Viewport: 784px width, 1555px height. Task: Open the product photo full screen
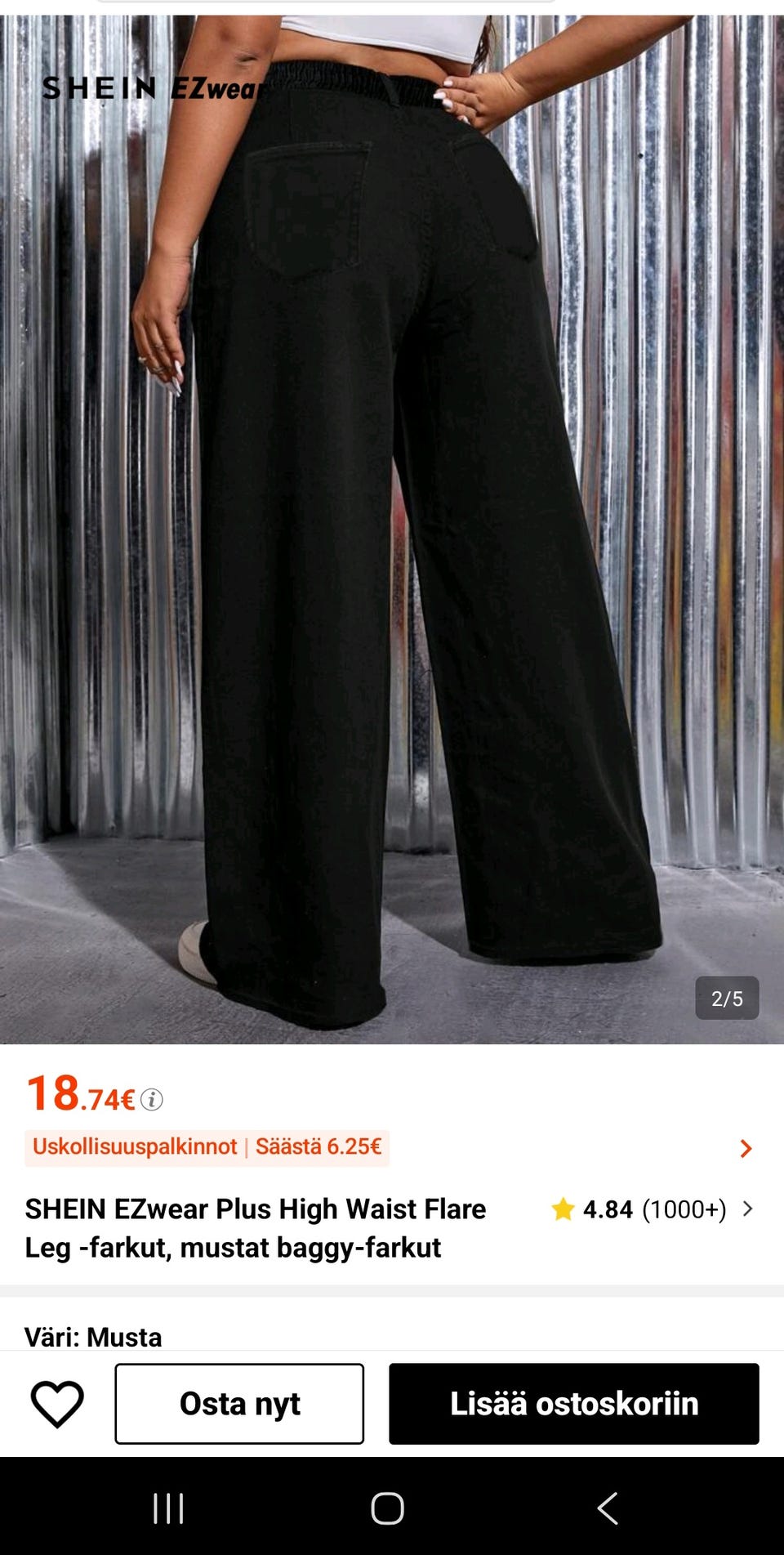point(392,530)
